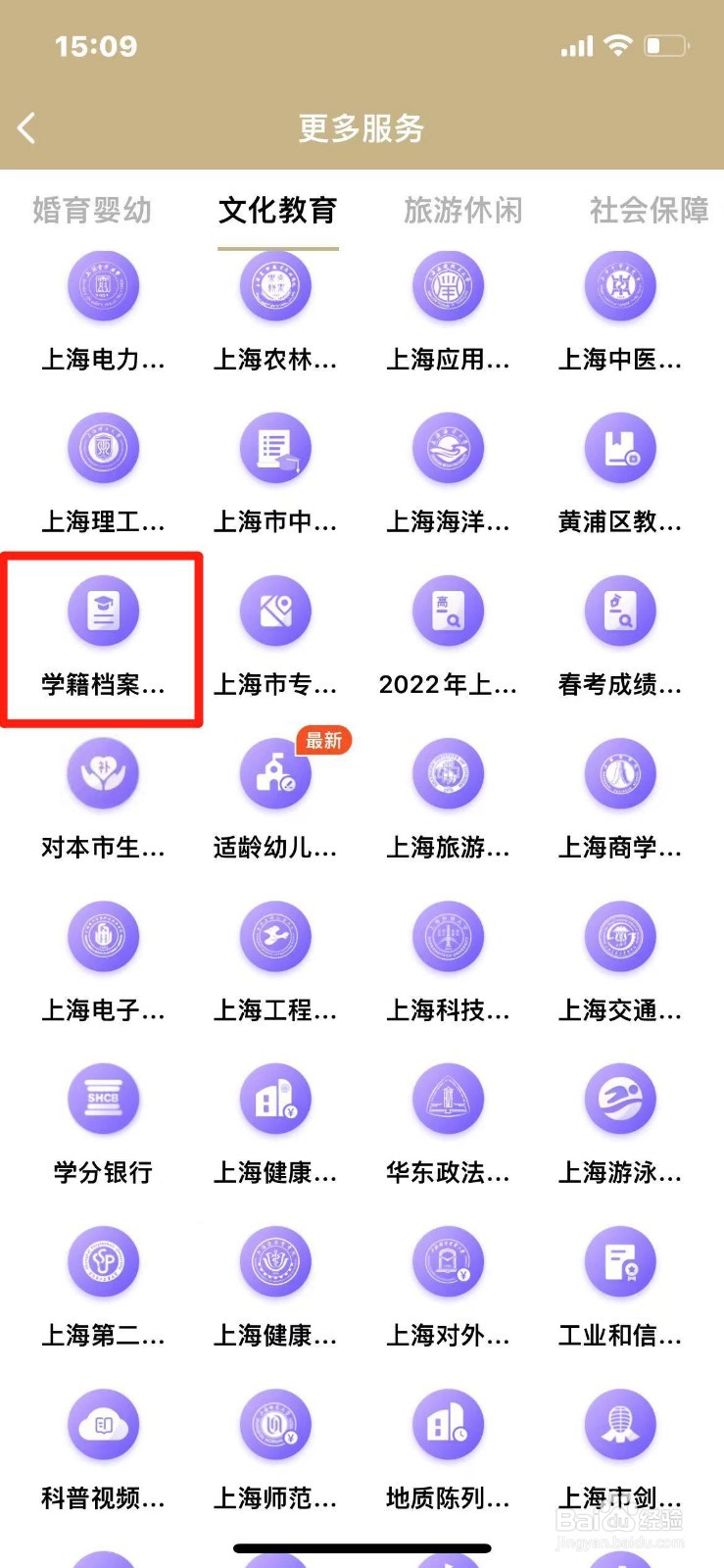Open the 工业和信 certificate icon

tap(620, 1262)
